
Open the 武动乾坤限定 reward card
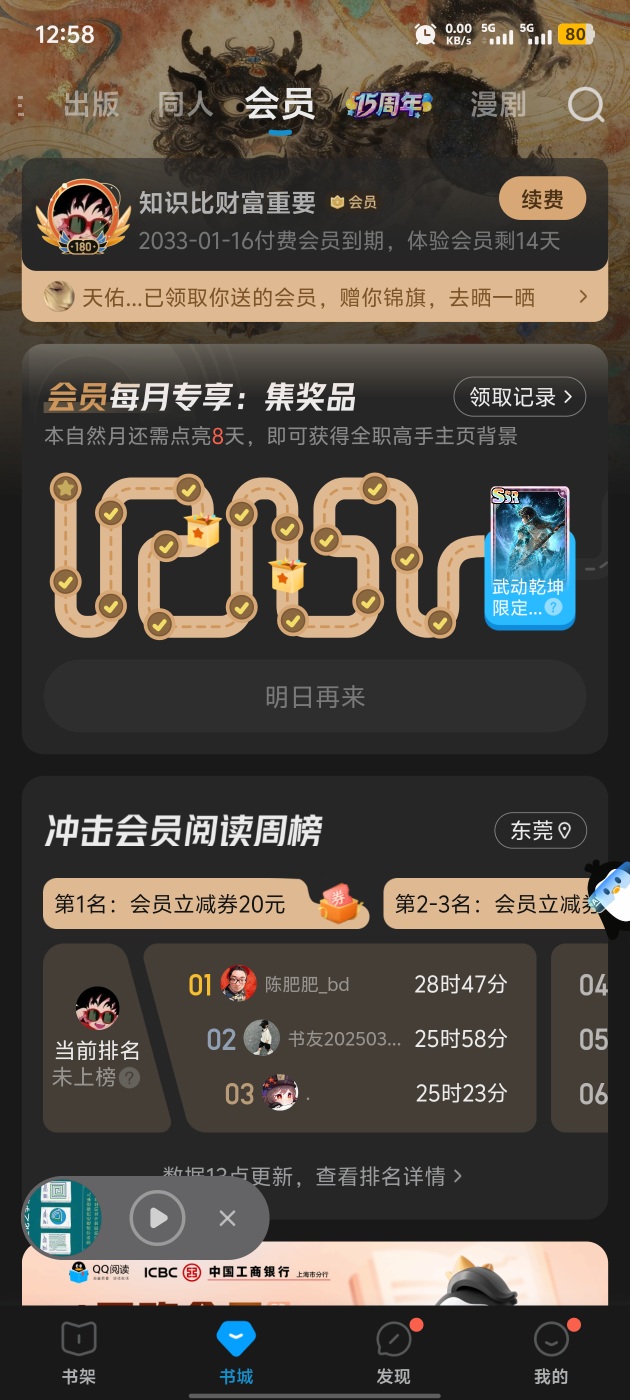coord(529,558)
